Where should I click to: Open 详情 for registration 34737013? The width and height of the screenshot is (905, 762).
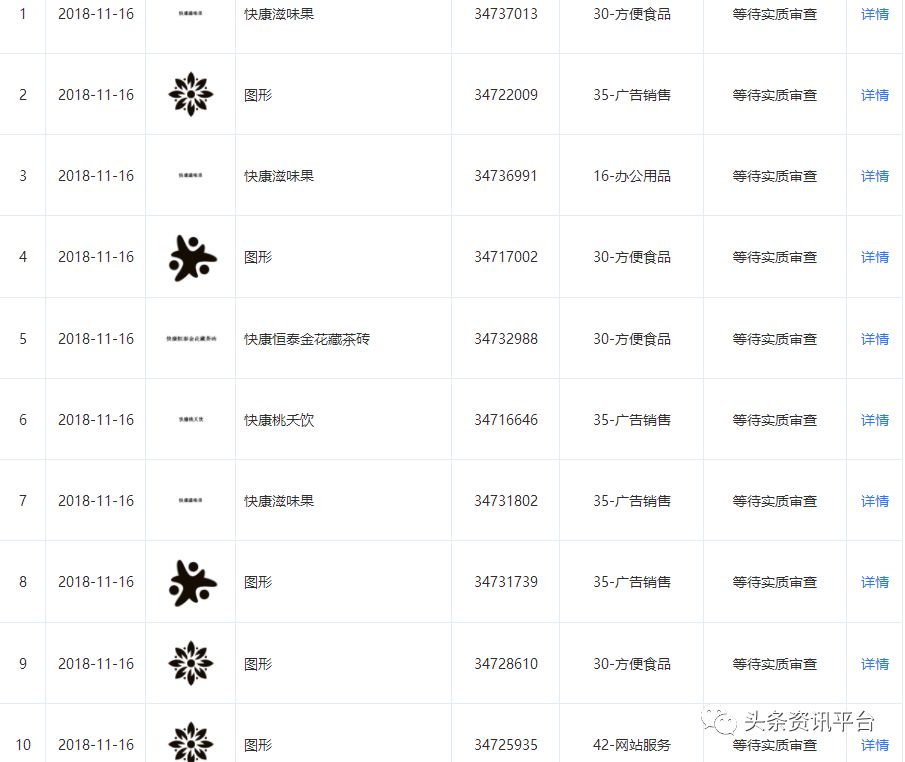(874, 14)
